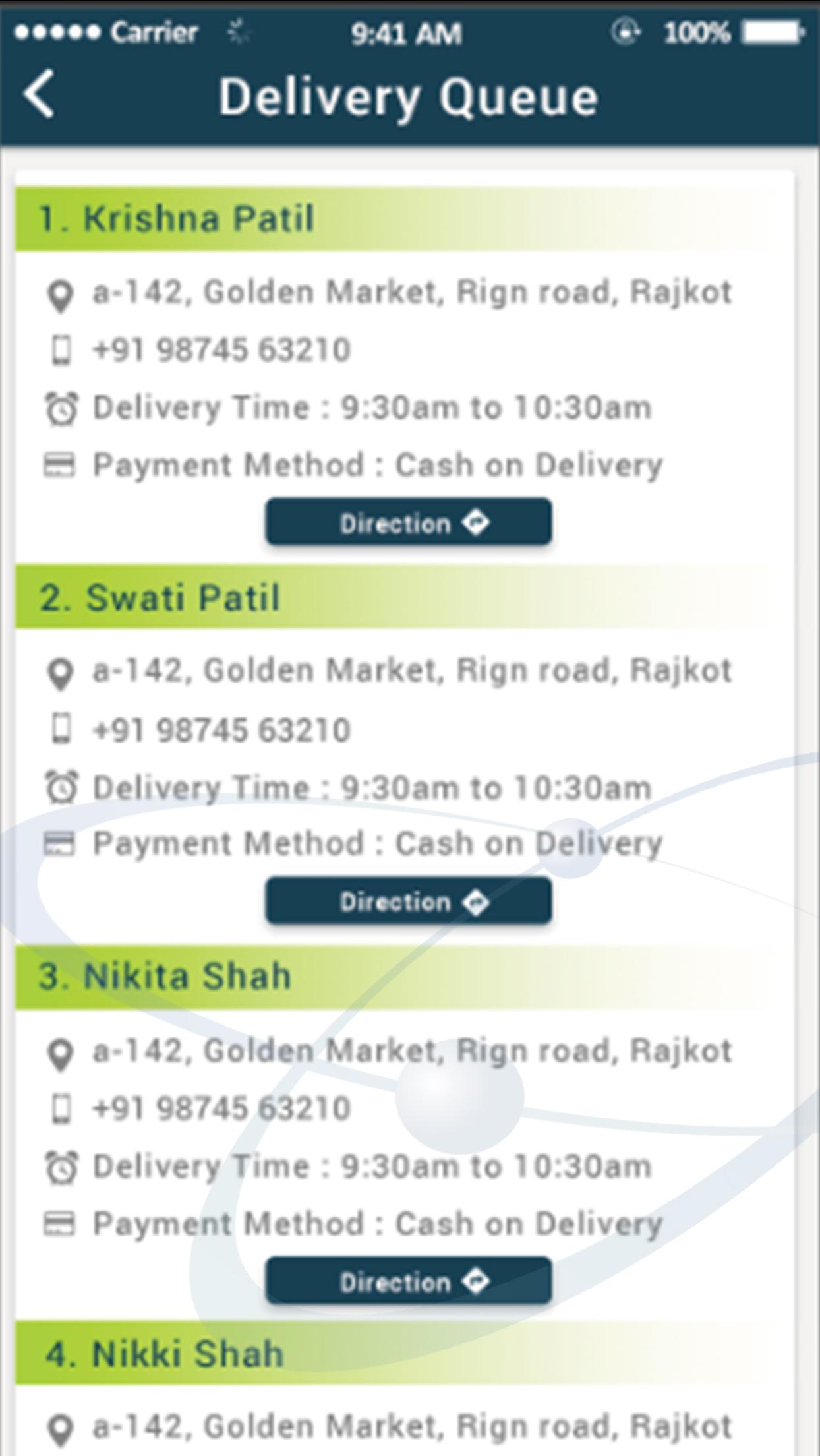Go back from Delivery Queue
Image resolution: width=820 pixels, height=1456 pixels.
(x=40, y=95)
